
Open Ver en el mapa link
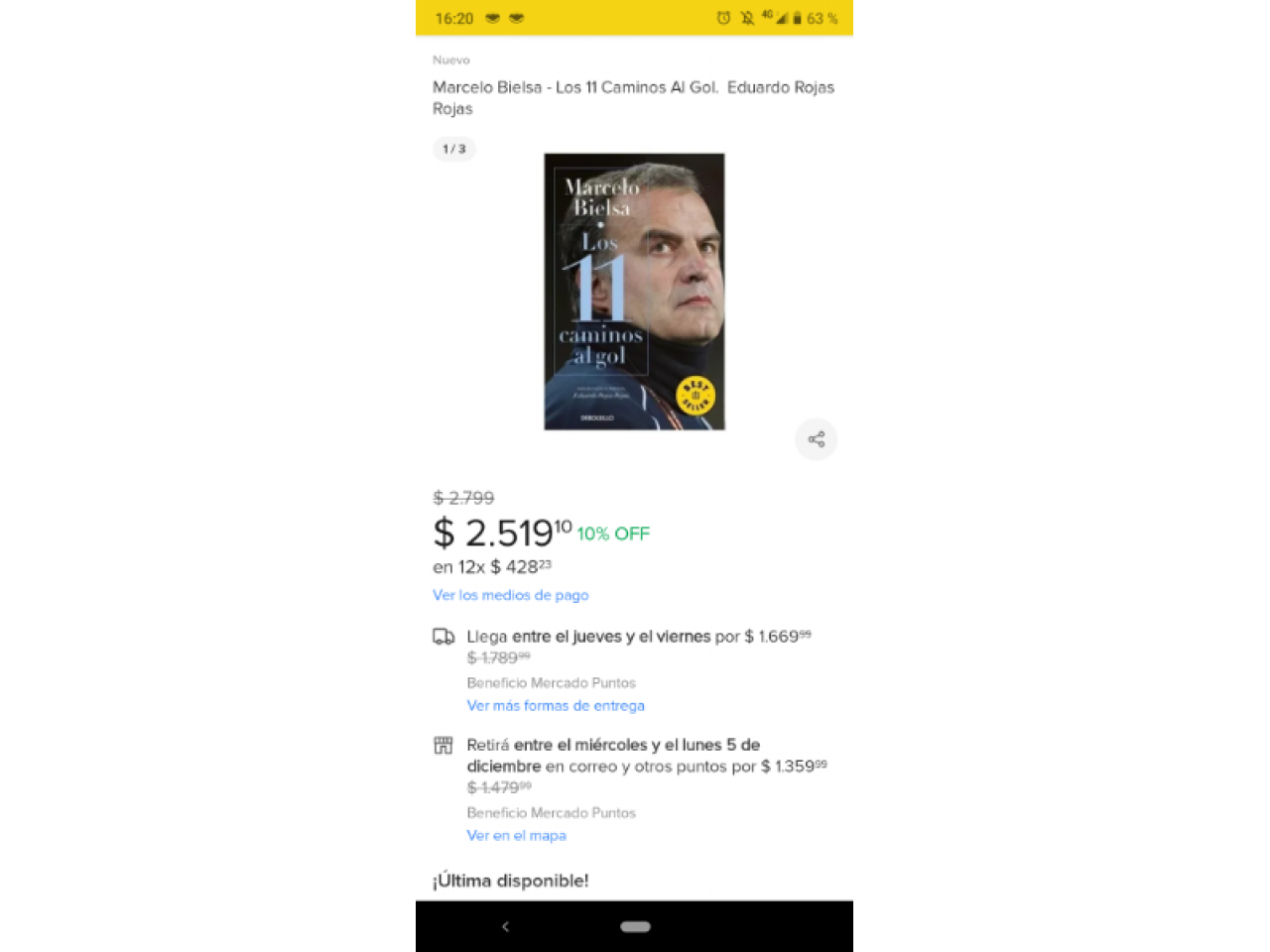point(516,835)
